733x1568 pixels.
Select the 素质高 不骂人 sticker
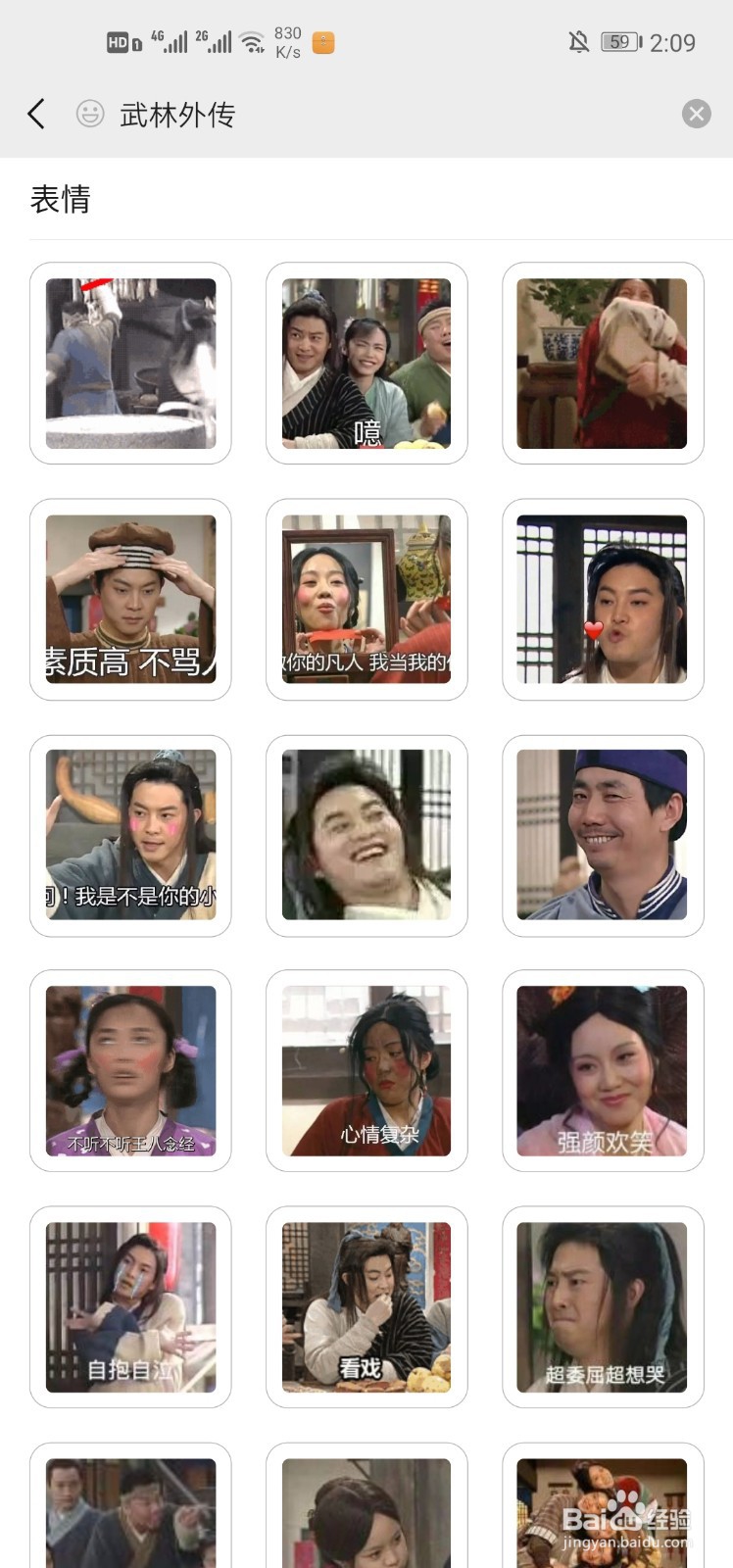pos(129,599)
